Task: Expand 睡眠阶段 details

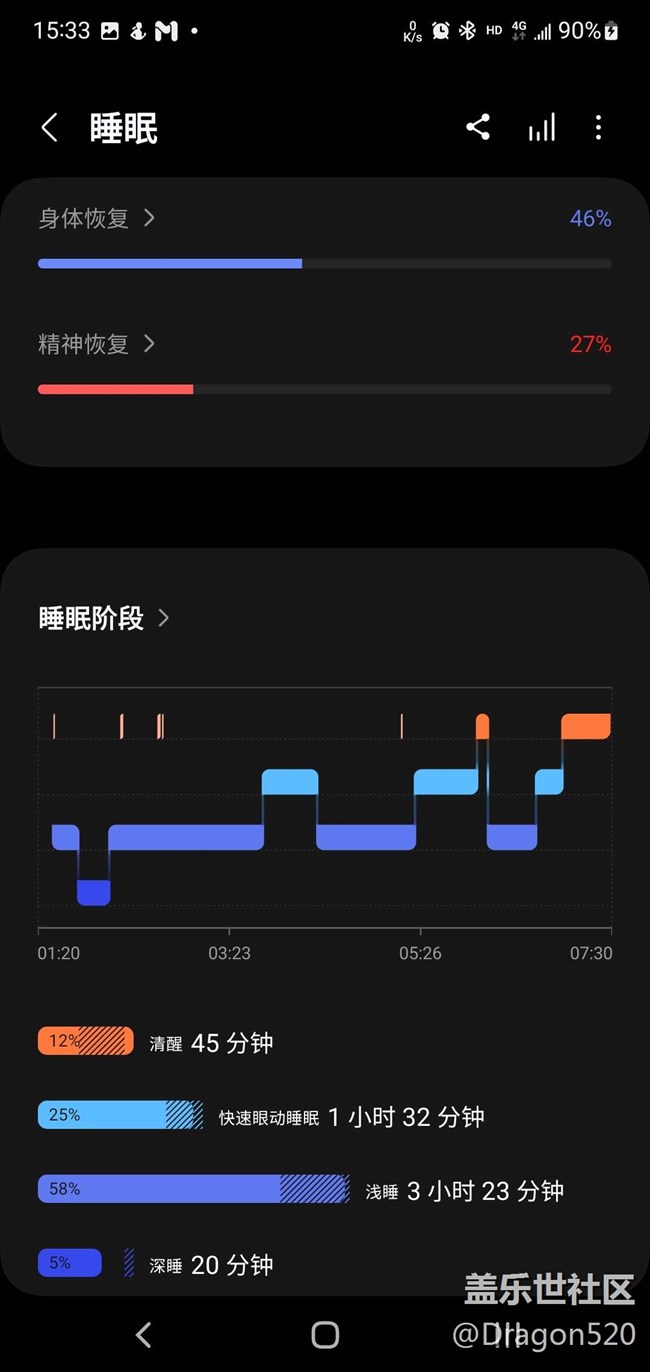Action: point(104,618)
